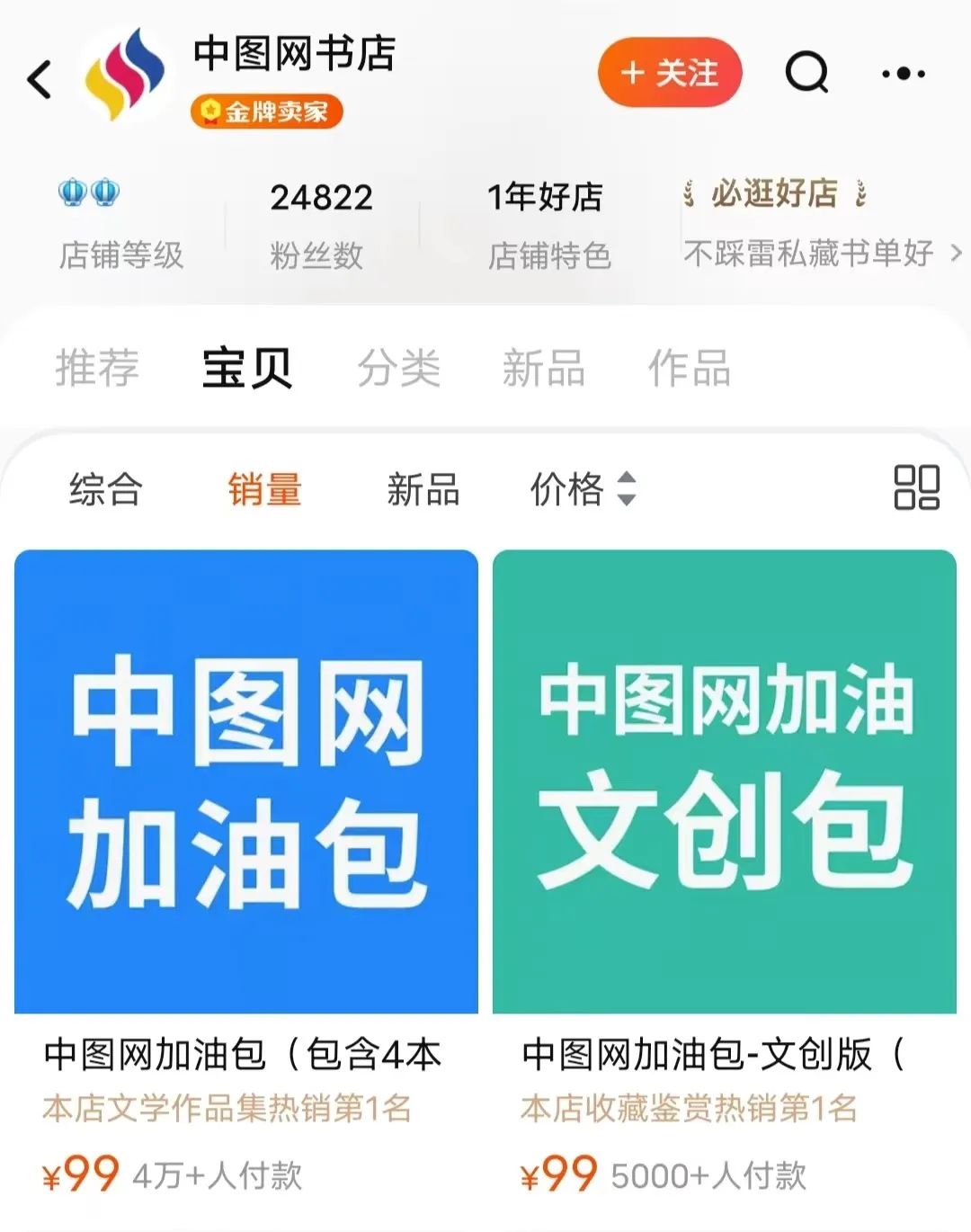Click the 必逛好店 badge
The height and width of the screenshot is (1232, 971).
775,192
